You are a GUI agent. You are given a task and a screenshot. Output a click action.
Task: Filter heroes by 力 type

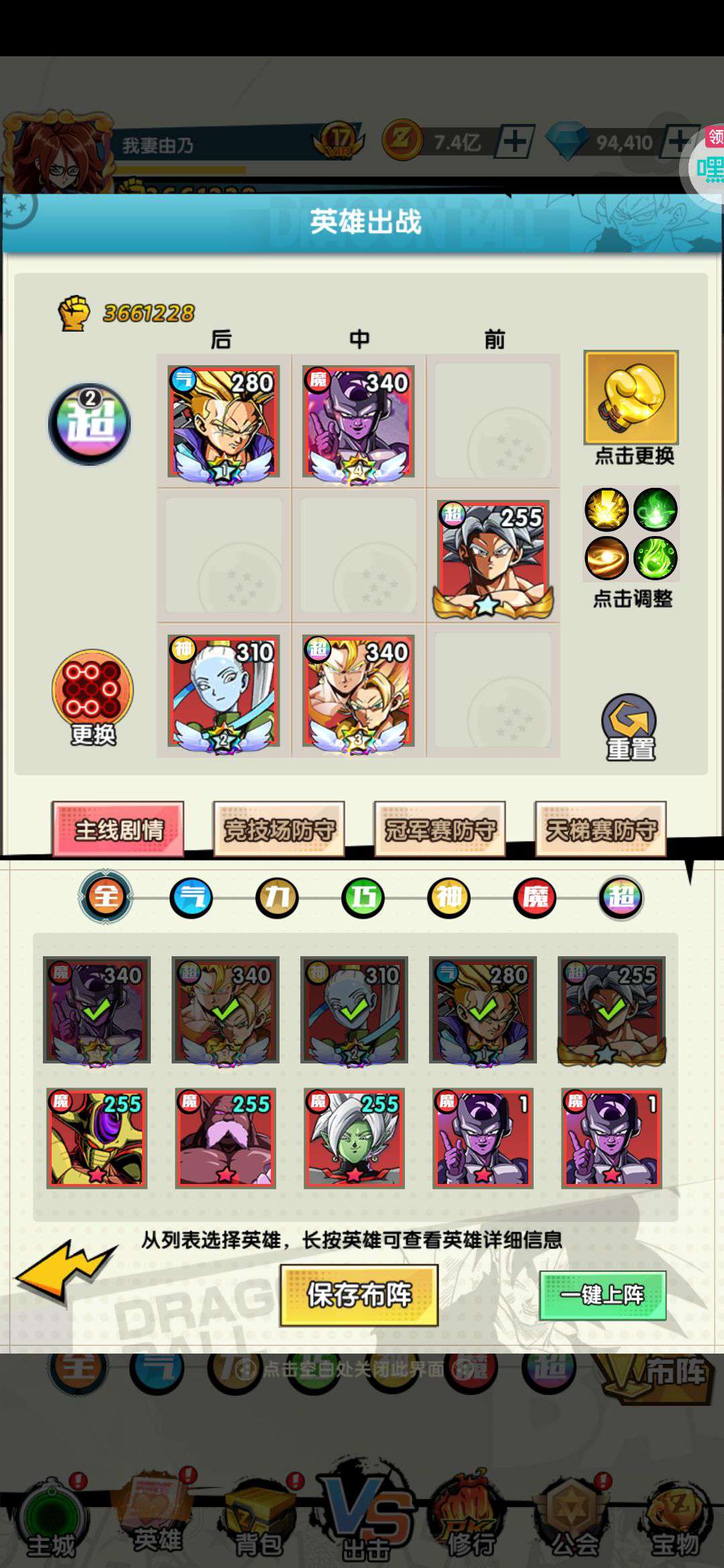(x=277, y=897)
